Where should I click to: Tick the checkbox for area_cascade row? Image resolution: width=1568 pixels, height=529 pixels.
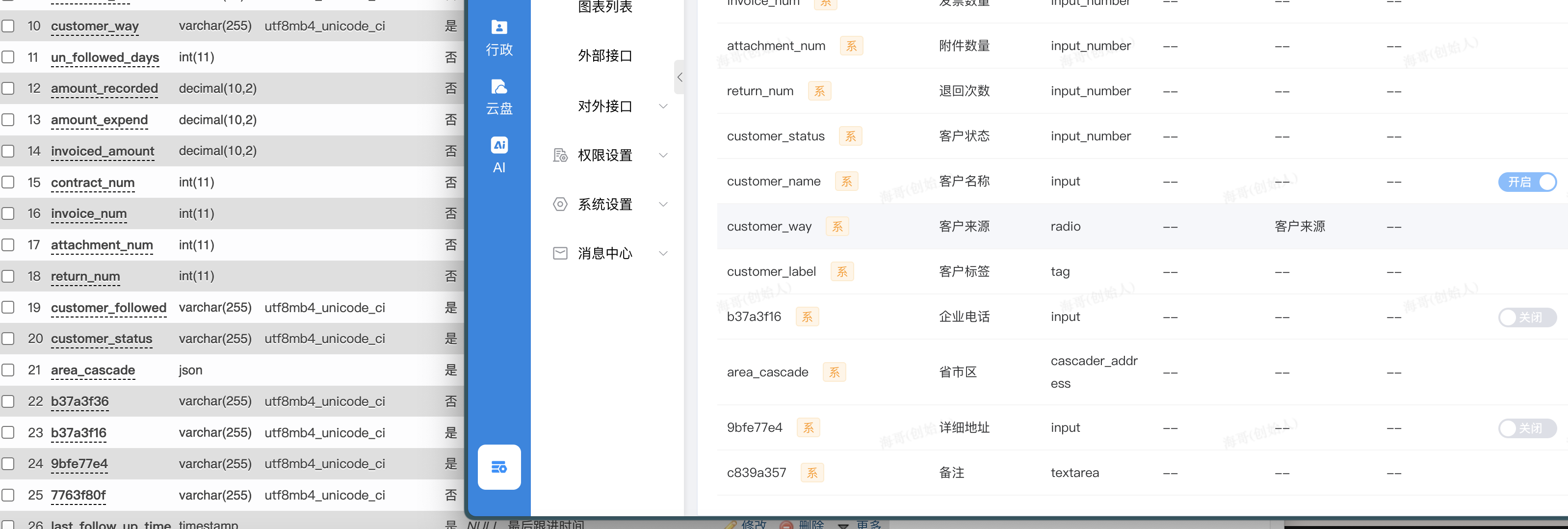pos(8,370)
